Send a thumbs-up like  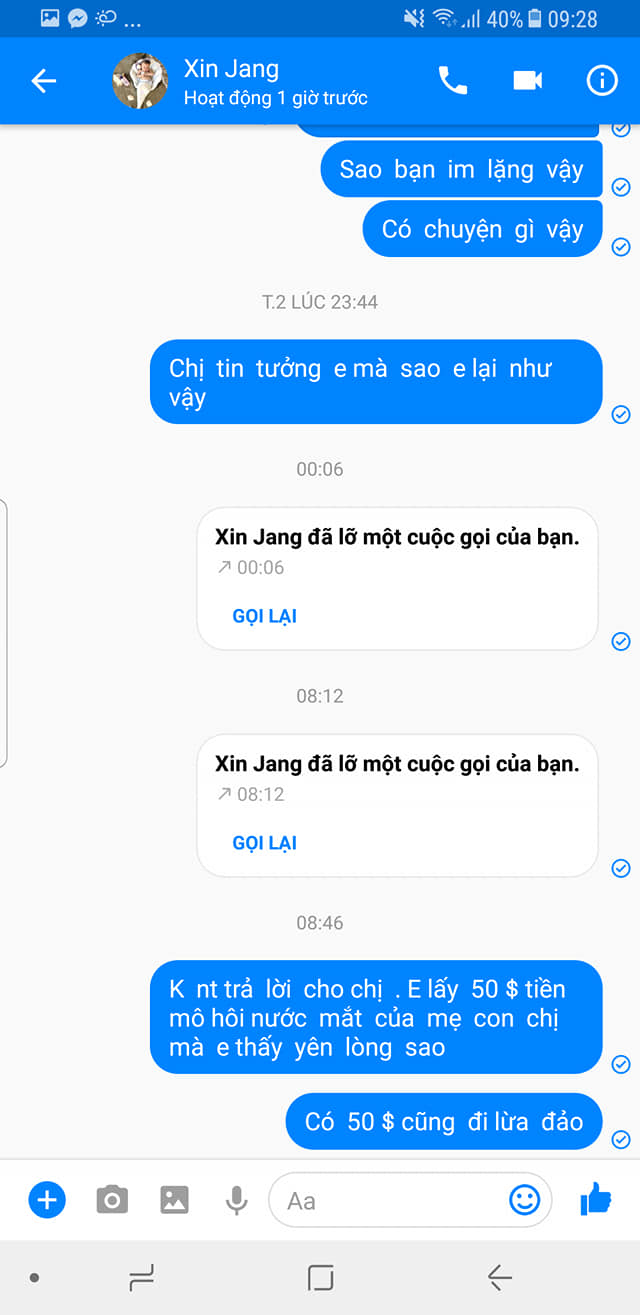(596, 1198)
